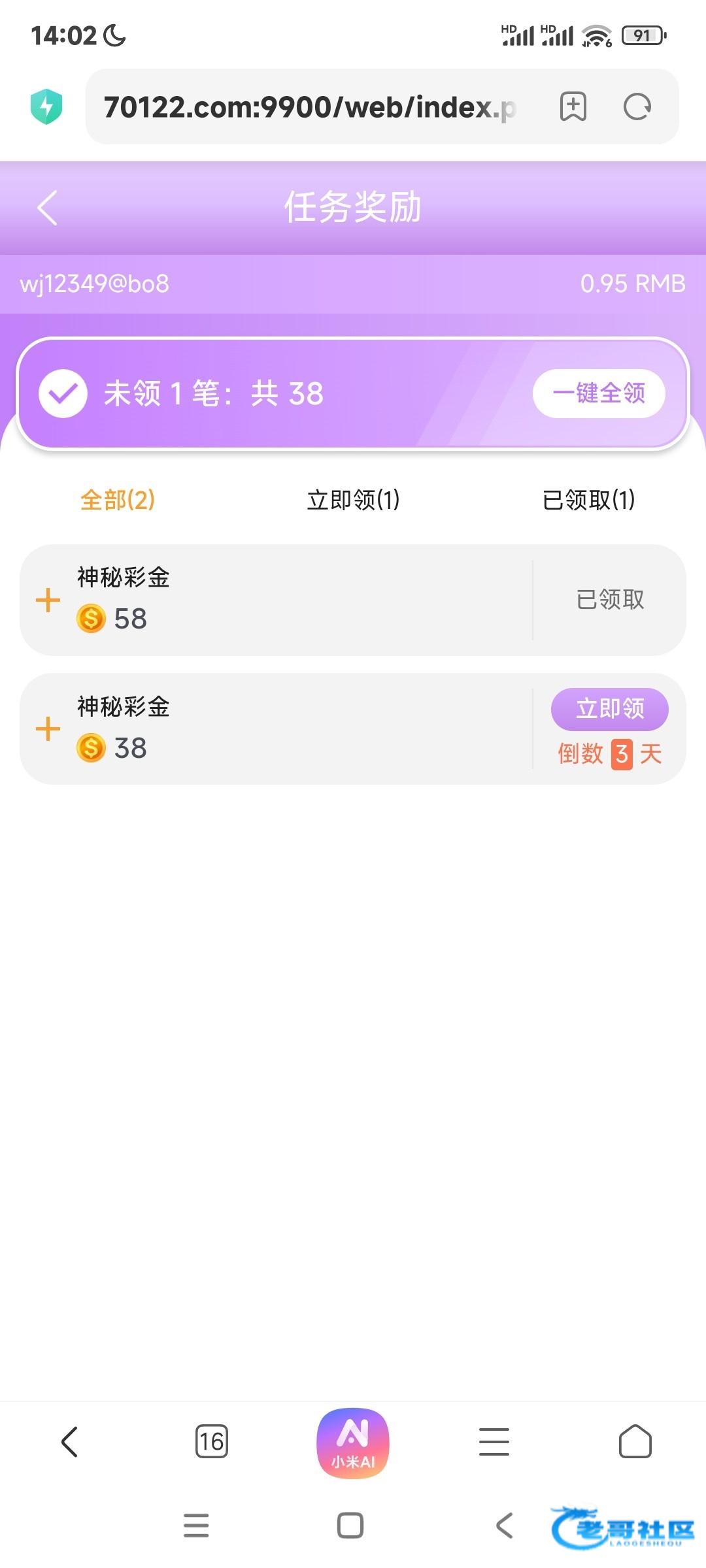Open the browser menu
706x1568 pixels.
tap(494, 1441)
